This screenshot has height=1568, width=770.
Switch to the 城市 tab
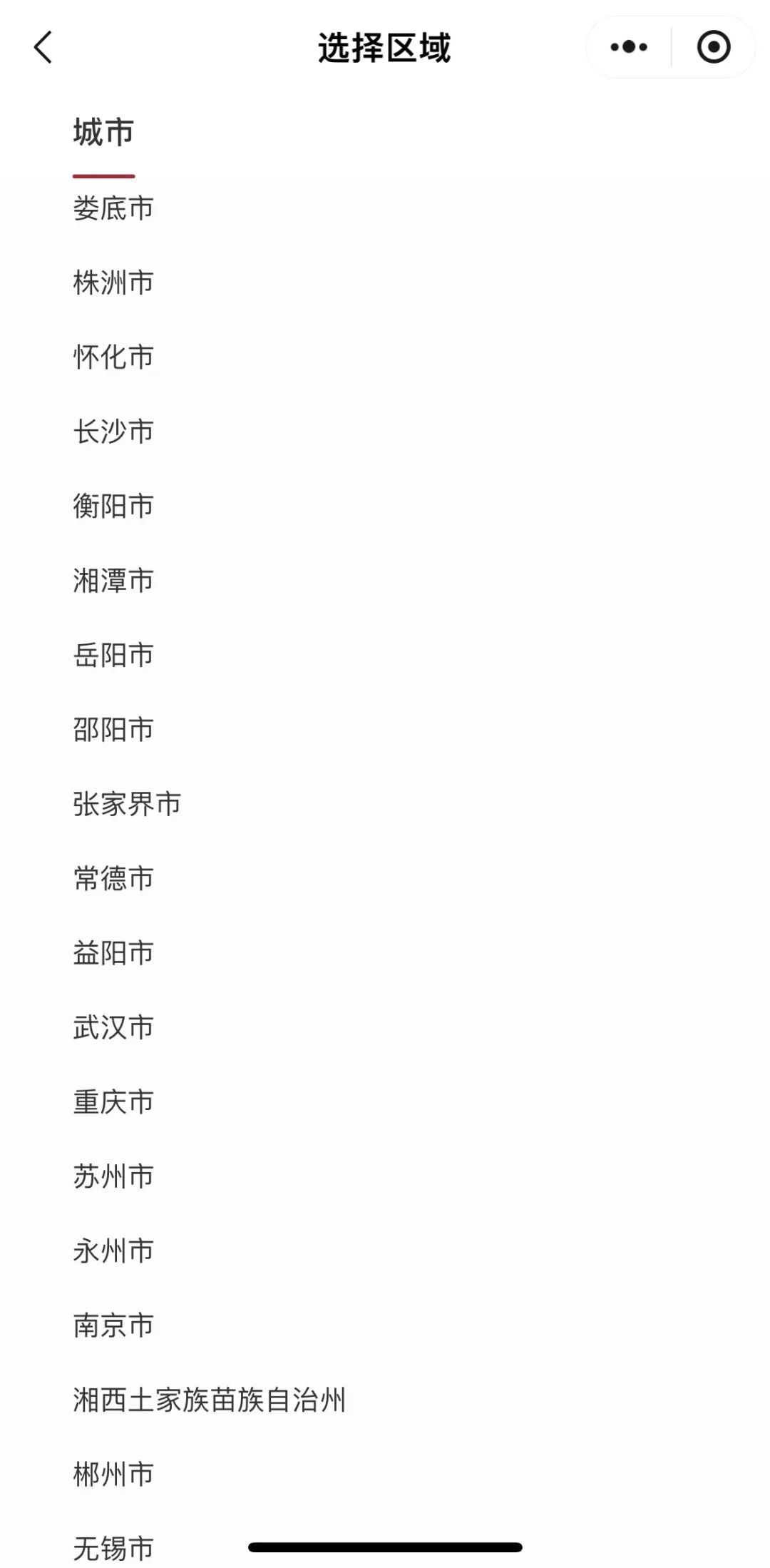(103, 133)
